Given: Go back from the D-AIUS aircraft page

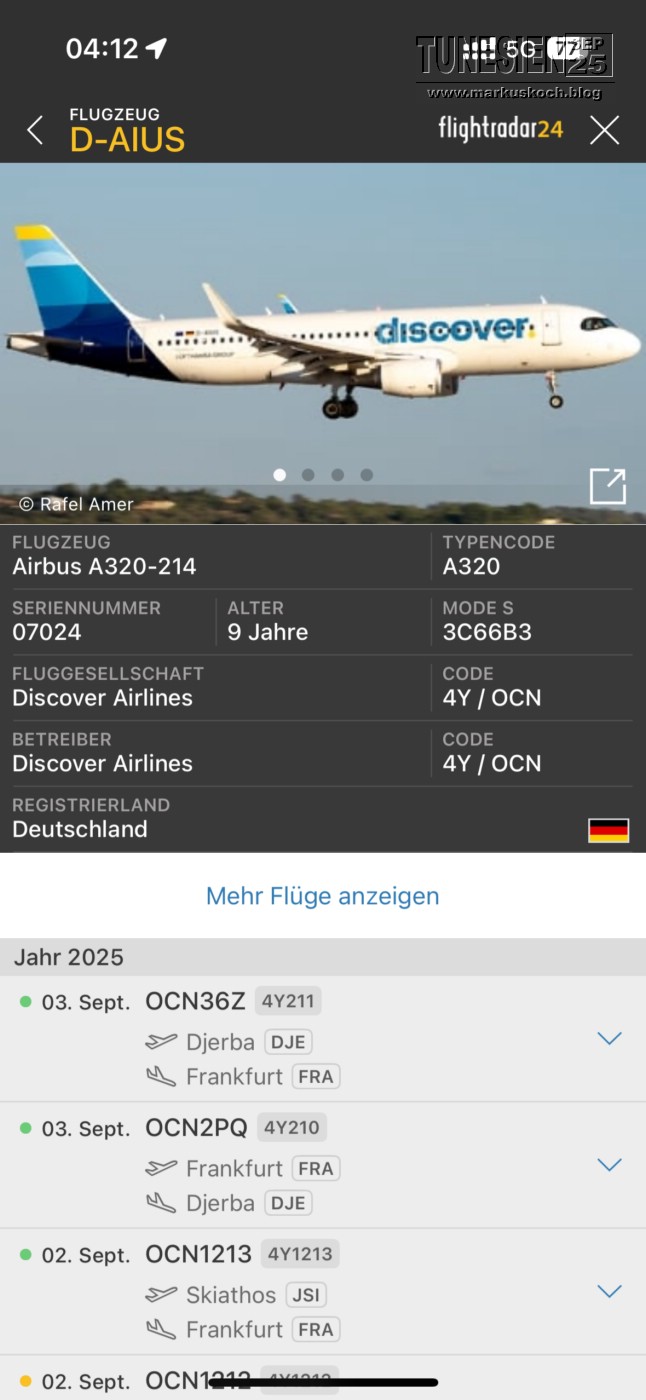Looking at the screenshot, I should (x=35, y=130).
